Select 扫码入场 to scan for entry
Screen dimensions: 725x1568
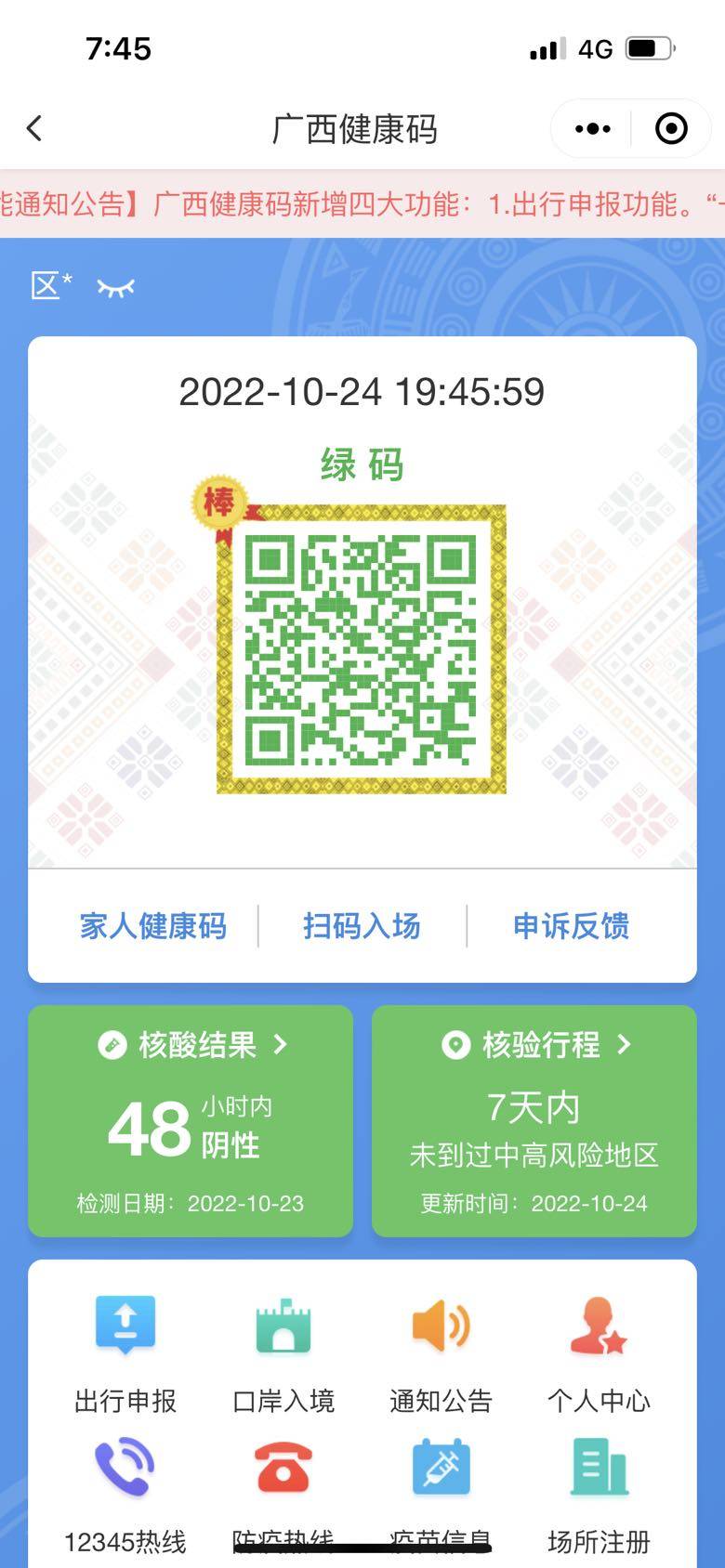(x=362, y=926)
